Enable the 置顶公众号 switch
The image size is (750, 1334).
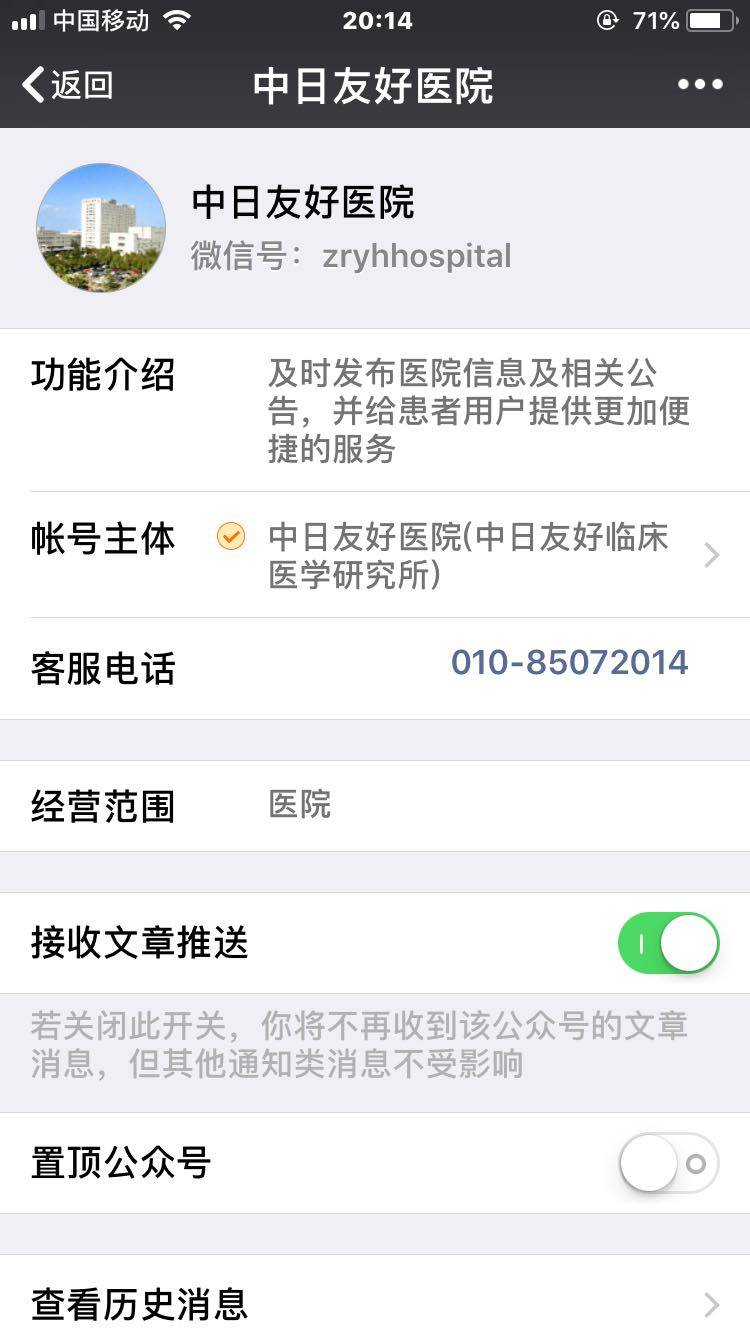pyautogui.click(x=668, y=1163)
